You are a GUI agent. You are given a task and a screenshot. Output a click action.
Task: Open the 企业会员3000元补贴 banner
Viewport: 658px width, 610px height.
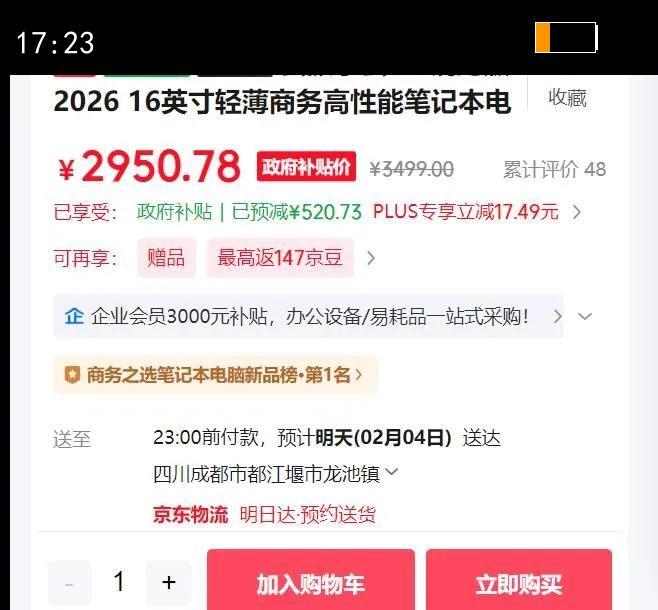coord(308,316)
